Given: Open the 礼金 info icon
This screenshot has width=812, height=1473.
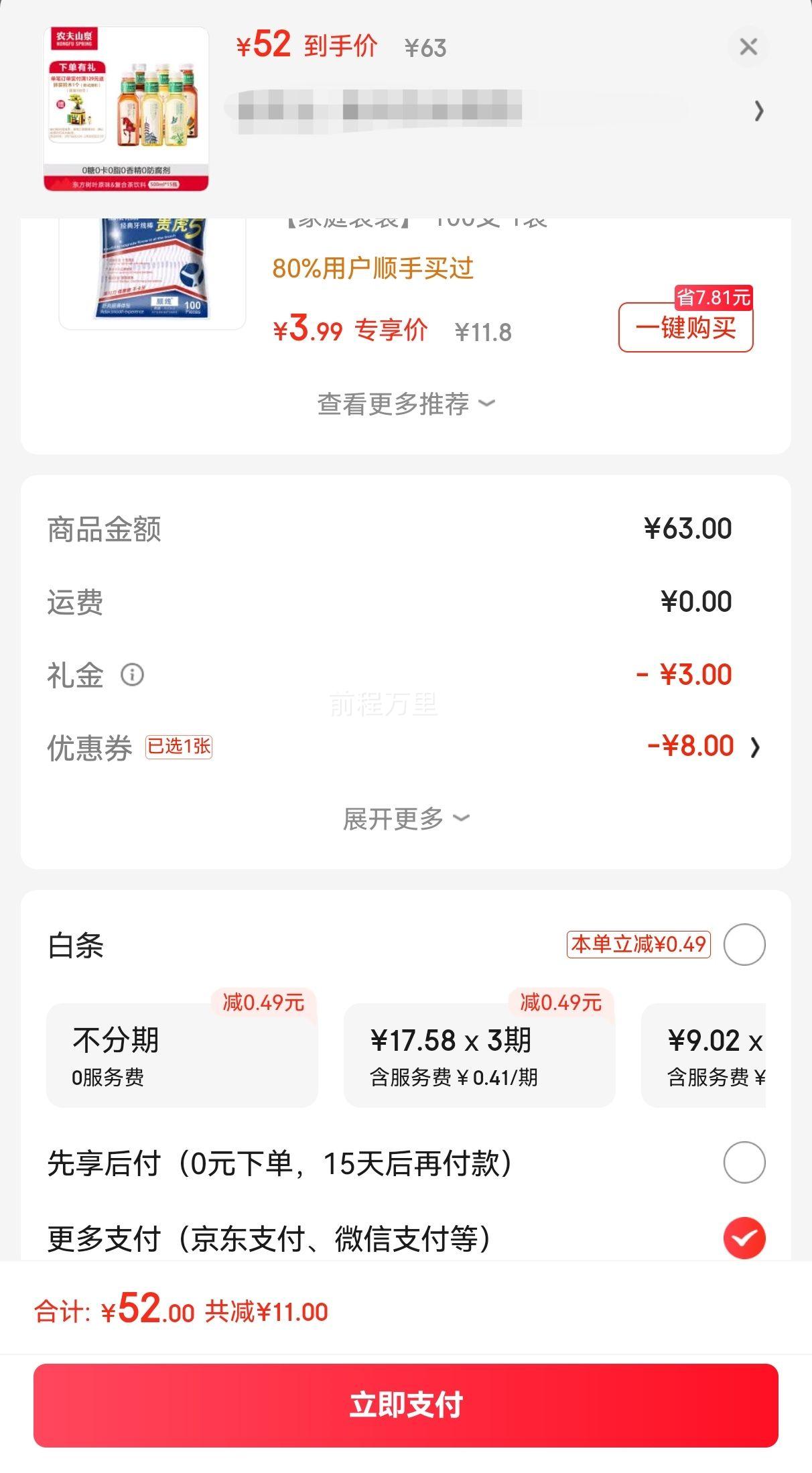Looking at the screenshot, I should pyautogui.click(x=132, y=674).
